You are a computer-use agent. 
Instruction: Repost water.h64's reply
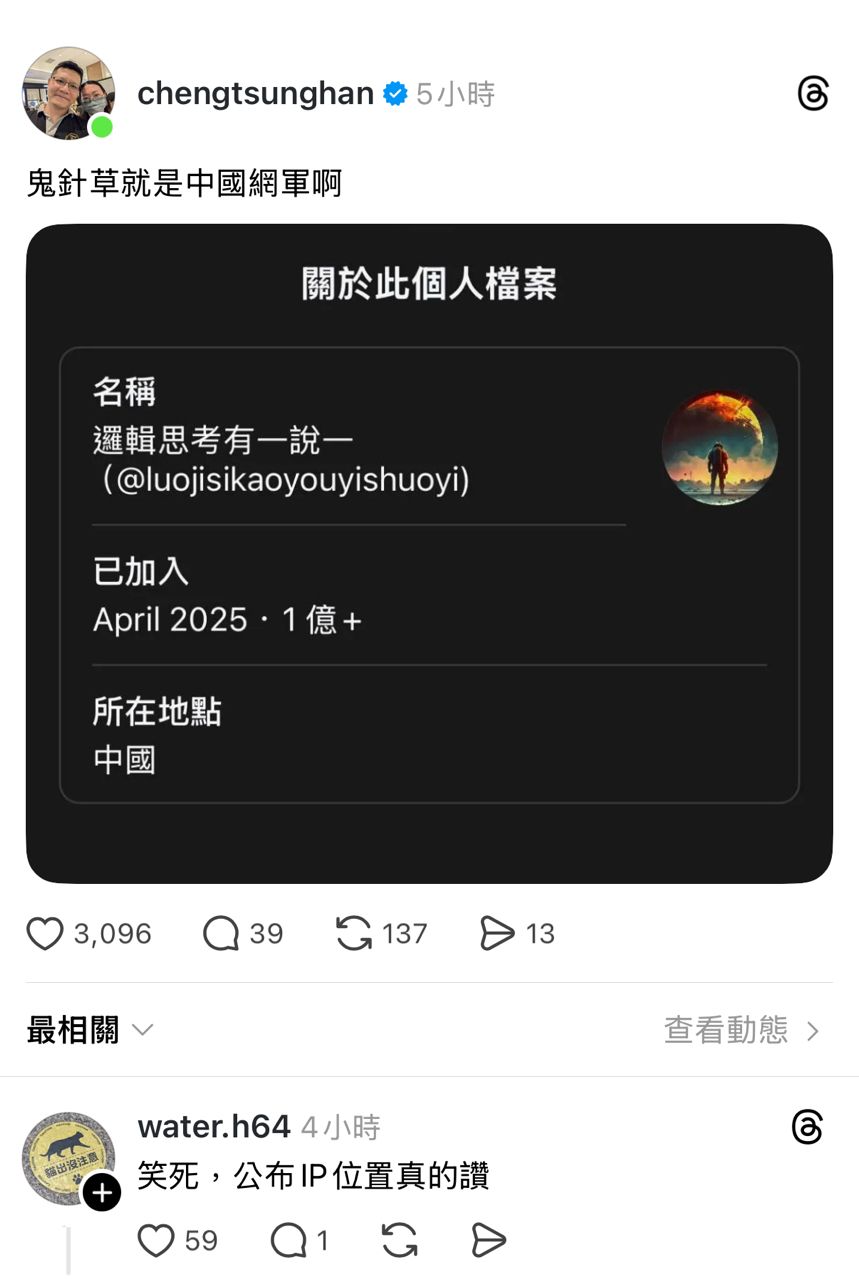point(400,1241)
